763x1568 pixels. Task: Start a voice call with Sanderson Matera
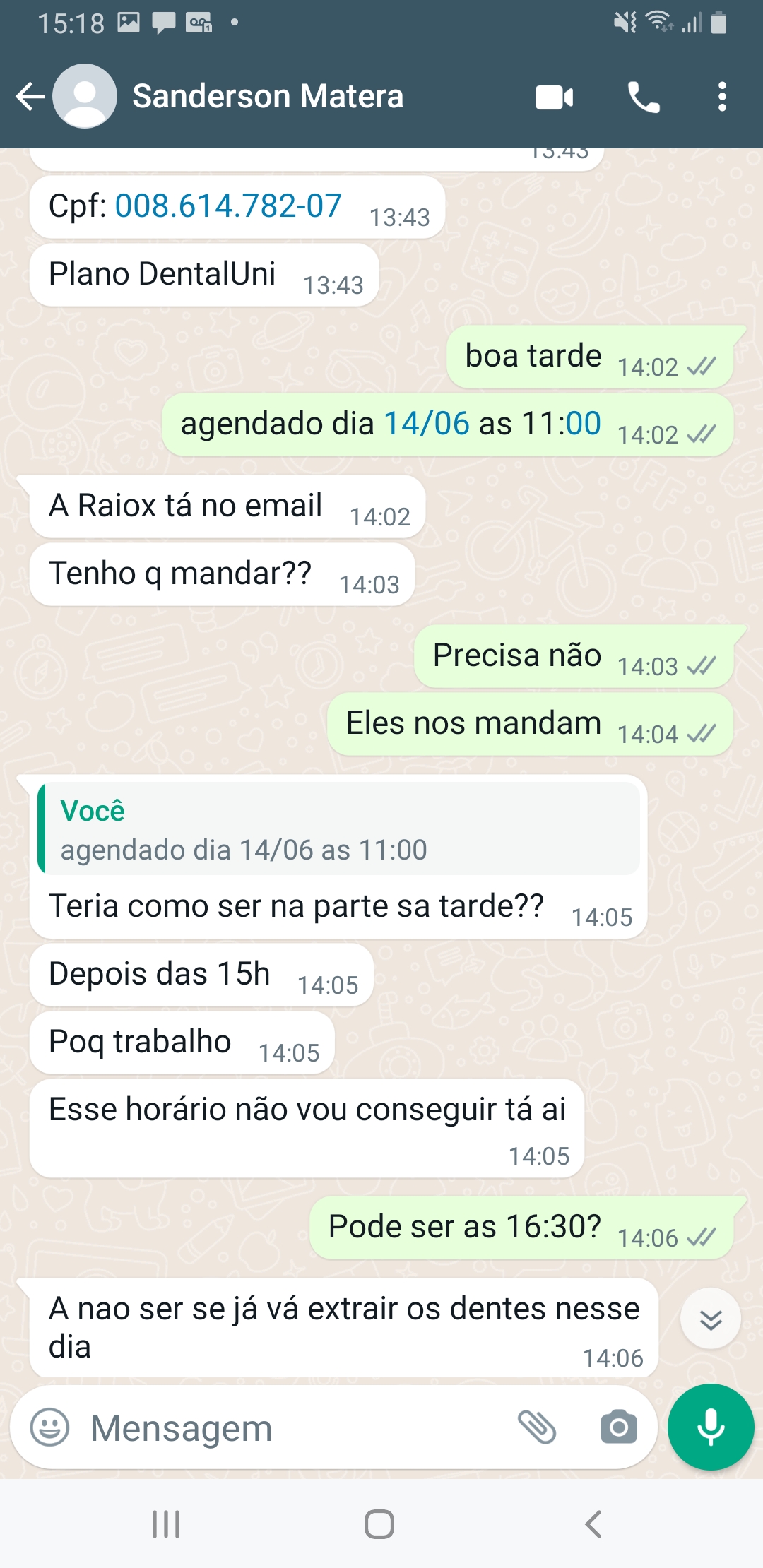(643, 97)
